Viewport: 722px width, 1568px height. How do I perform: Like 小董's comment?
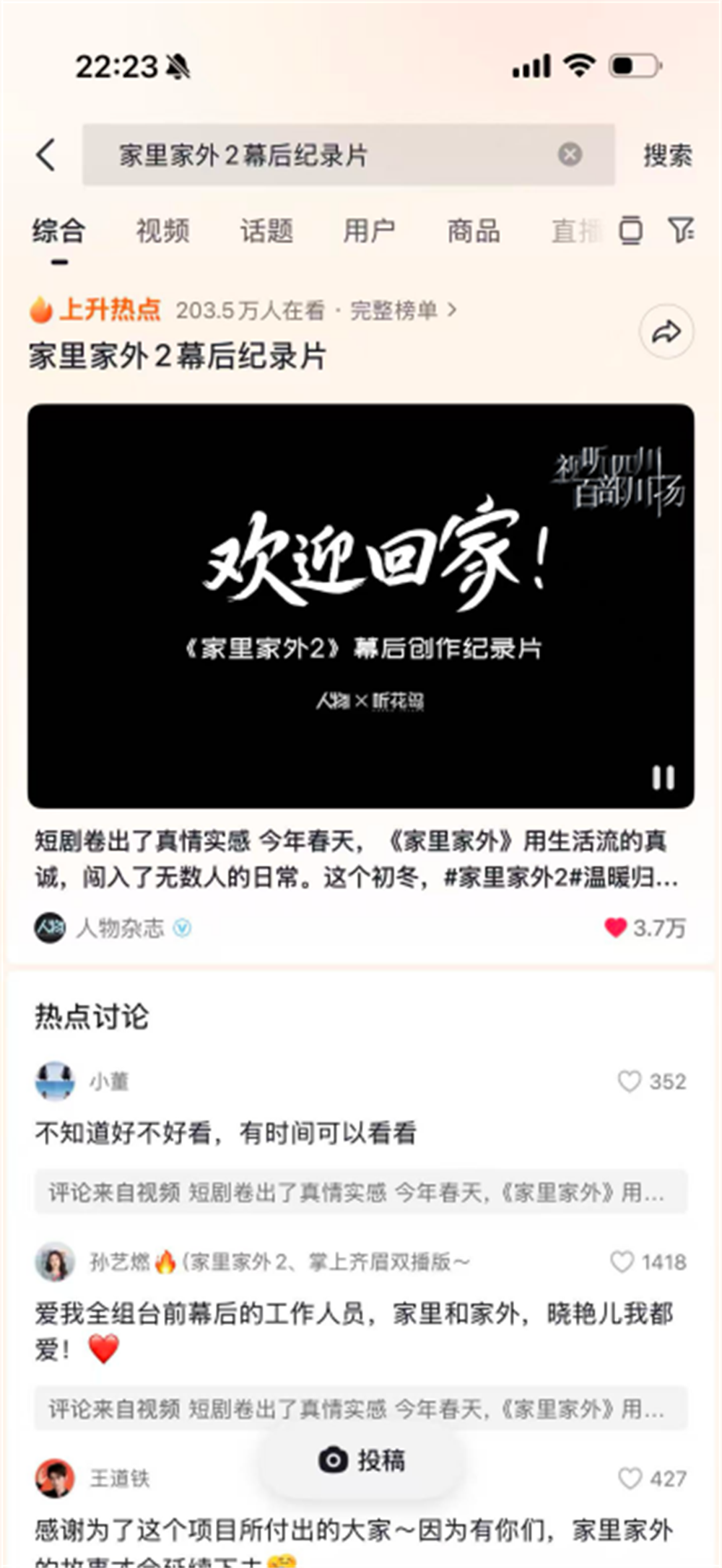pyautogui.click(x=630, y=1081)
